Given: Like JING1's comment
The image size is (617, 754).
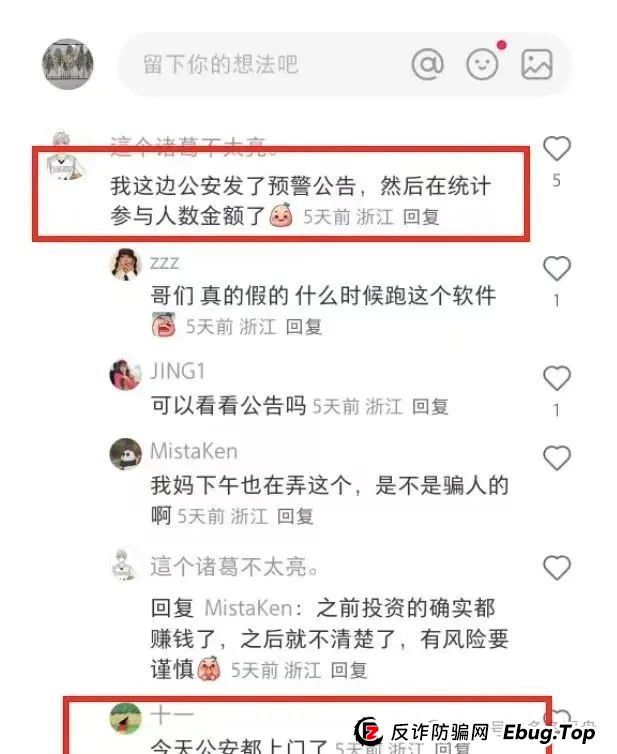Looking at the screenshot, I should tap(556, 378).
